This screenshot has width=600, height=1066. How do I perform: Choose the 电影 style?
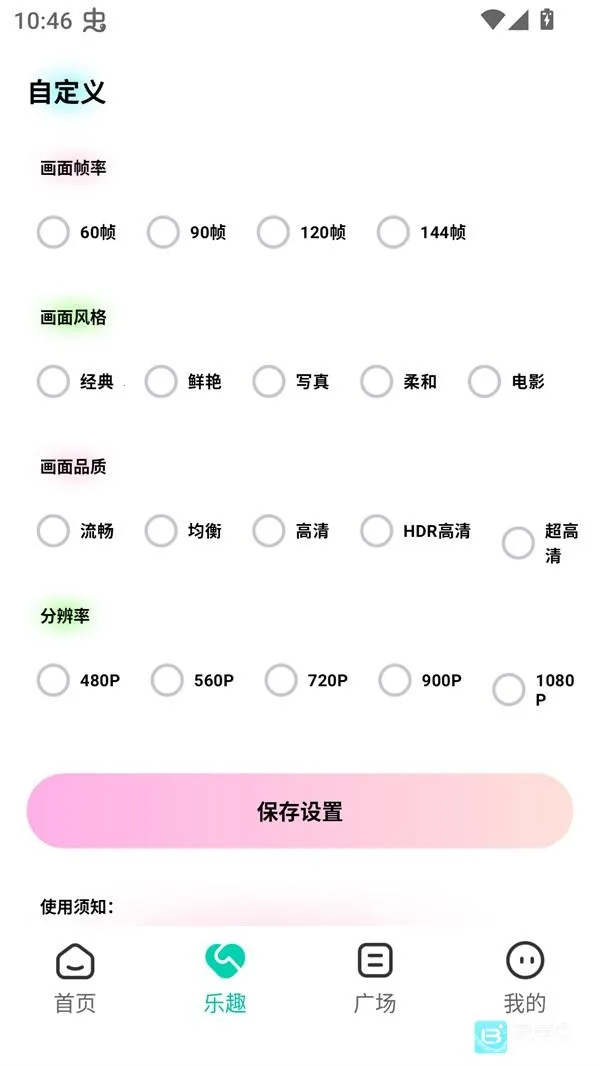tap(485, 381)
